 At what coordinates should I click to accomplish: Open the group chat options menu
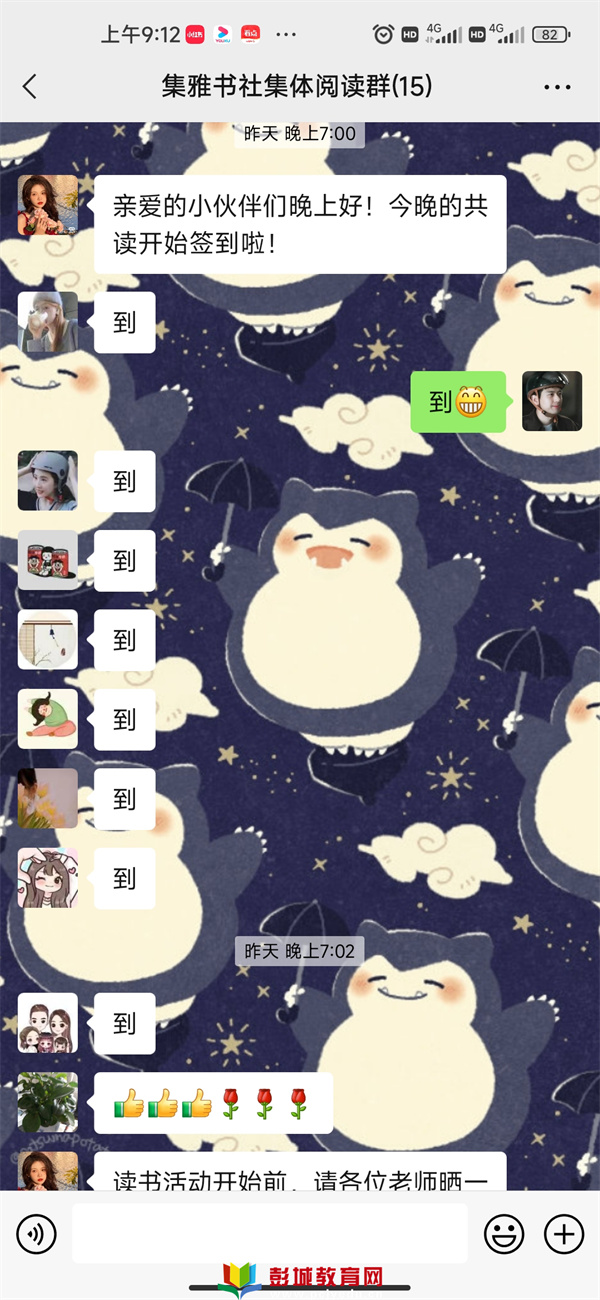pyautogui.click(x=557, y=87)
